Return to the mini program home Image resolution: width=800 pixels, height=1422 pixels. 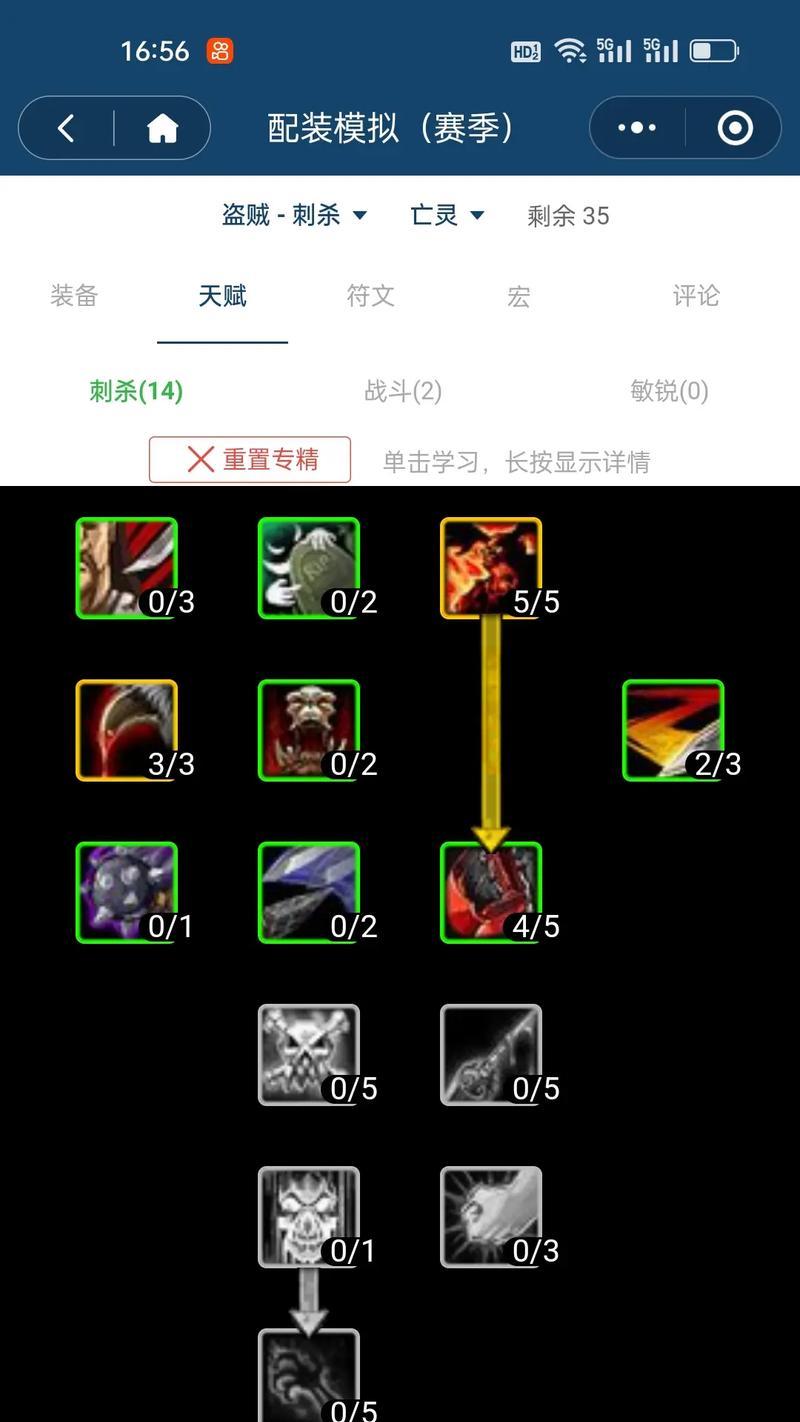pos(162,128)
